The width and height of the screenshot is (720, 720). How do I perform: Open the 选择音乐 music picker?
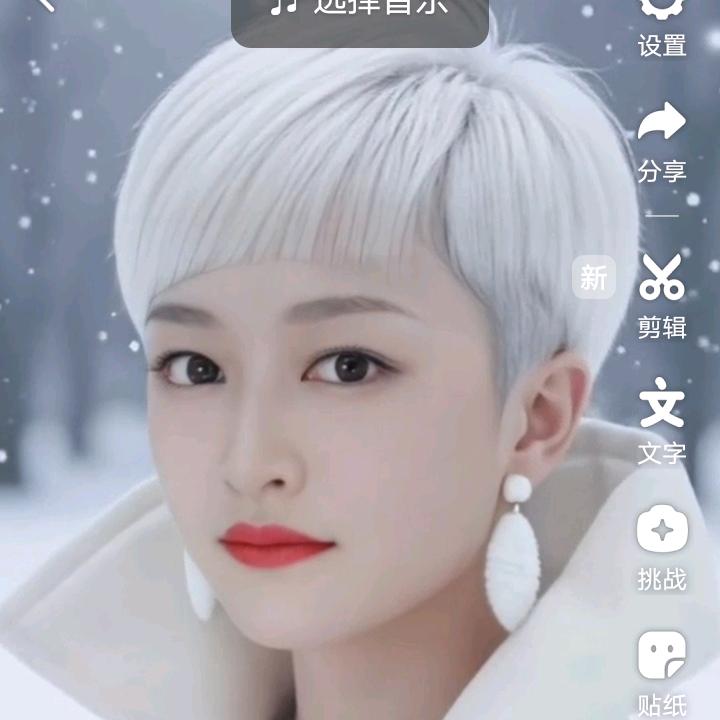click(x=360, y=12)
